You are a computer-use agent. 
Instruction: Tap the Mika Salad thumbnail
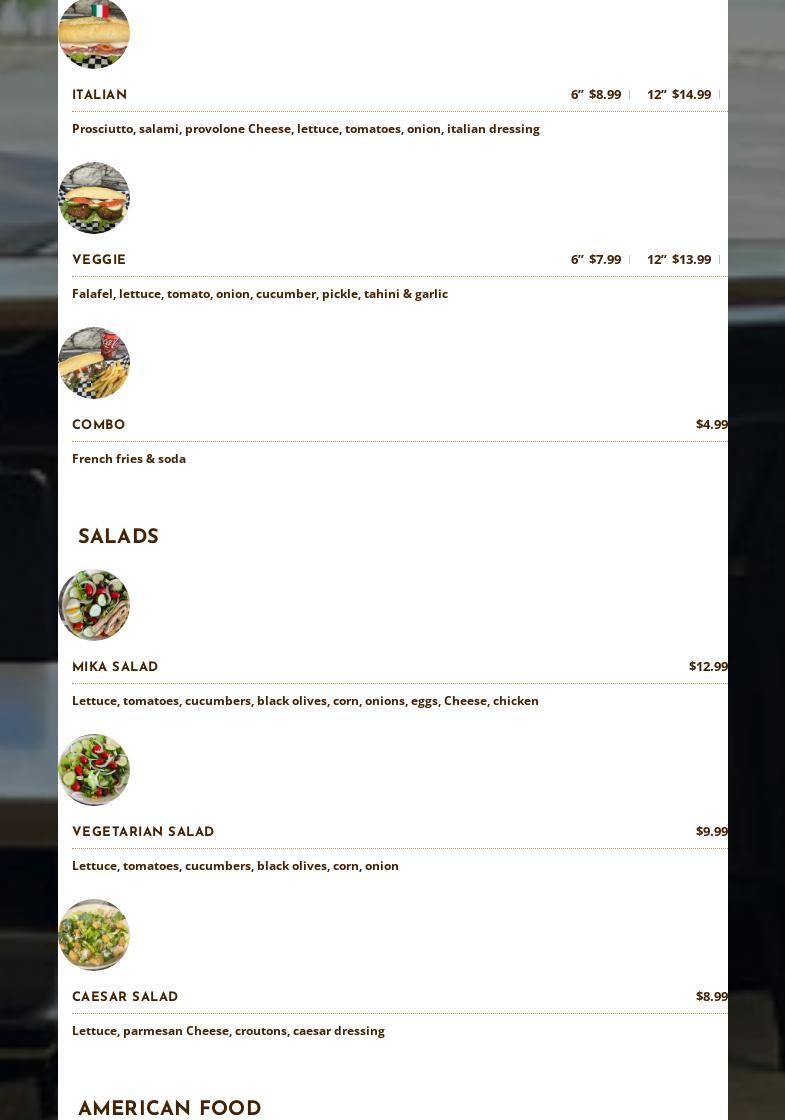(94, 605)
